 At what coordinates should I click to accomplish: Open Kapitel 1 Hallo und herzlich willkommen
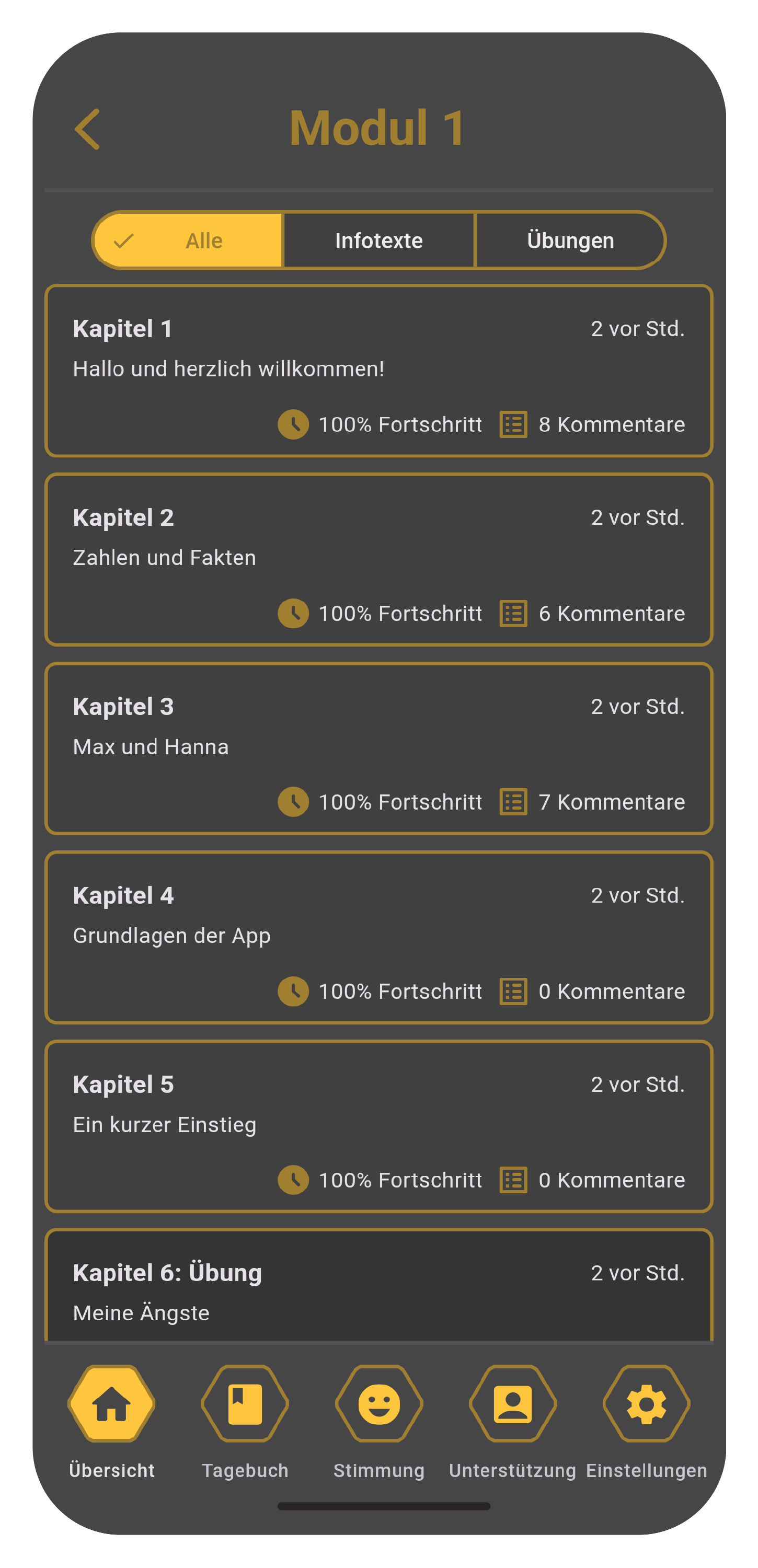(x=378, y=371)
